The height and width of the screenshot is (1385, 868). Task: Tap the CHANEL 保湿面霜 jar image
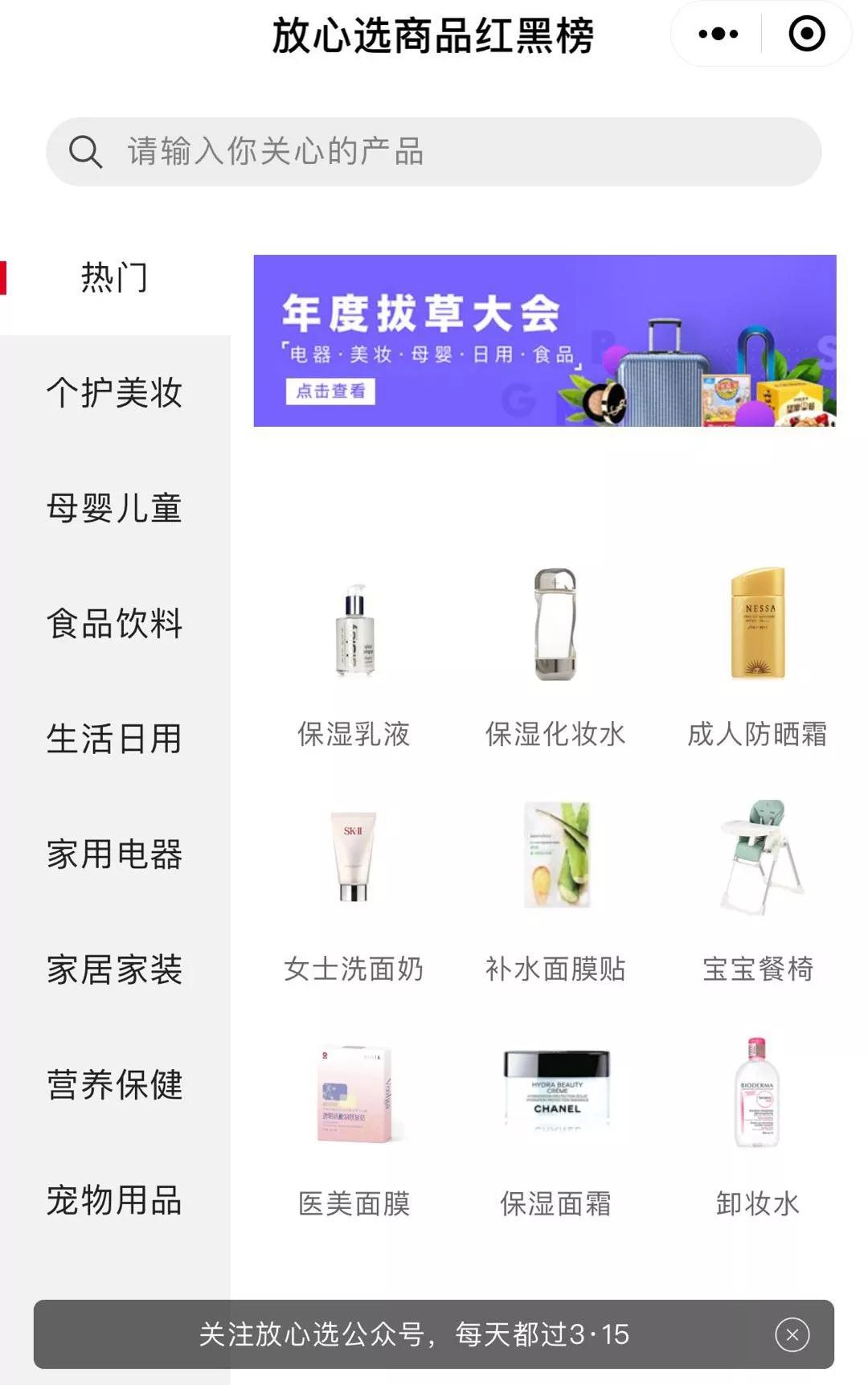pyautogui.click(x=555, y=1090)
